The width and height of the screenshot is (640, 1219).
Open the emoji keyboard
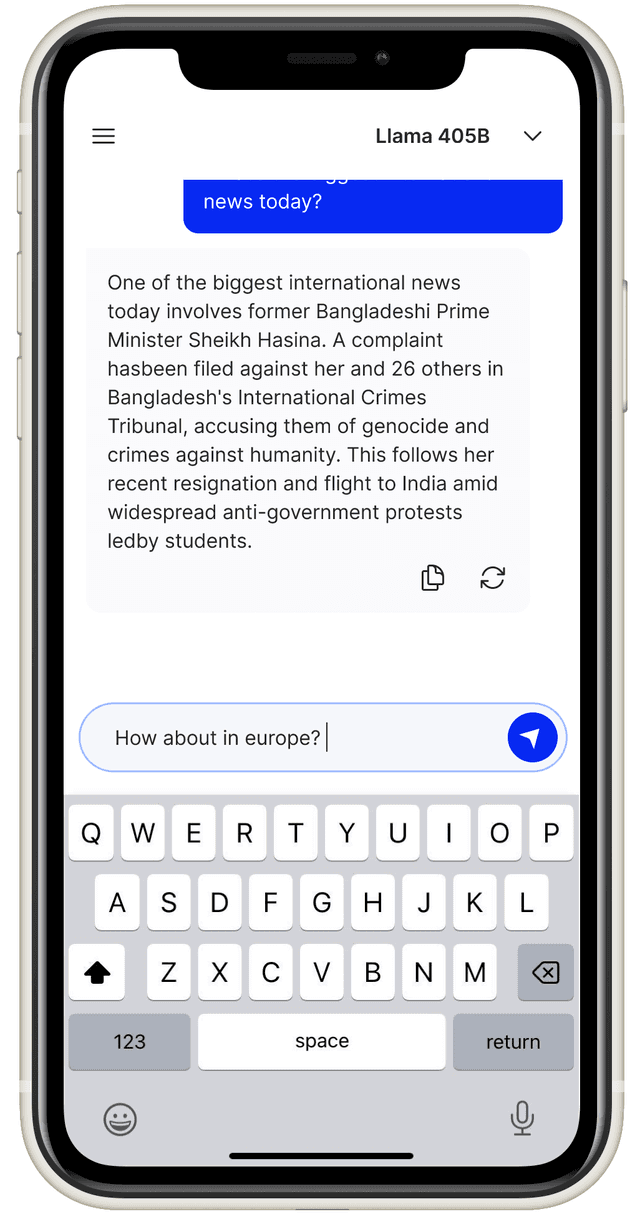(x=120, y=1119)
